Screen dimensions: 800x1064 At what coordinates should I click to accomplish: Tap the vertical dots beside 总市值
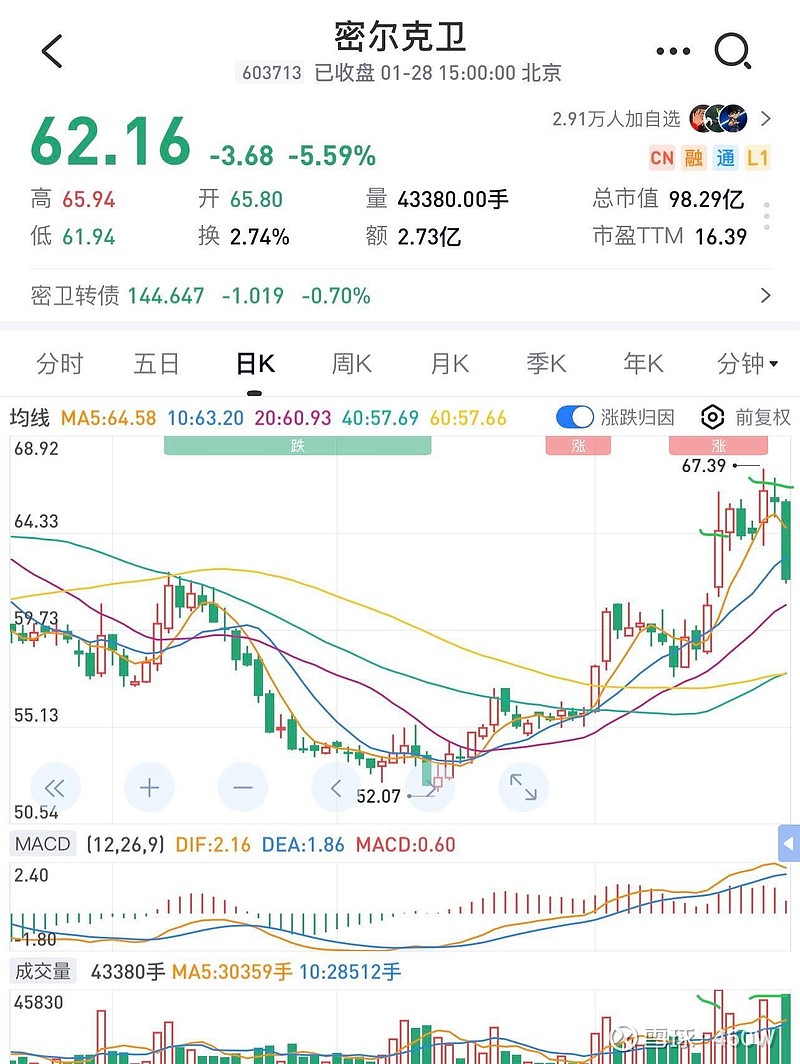[x=766, y=216]
